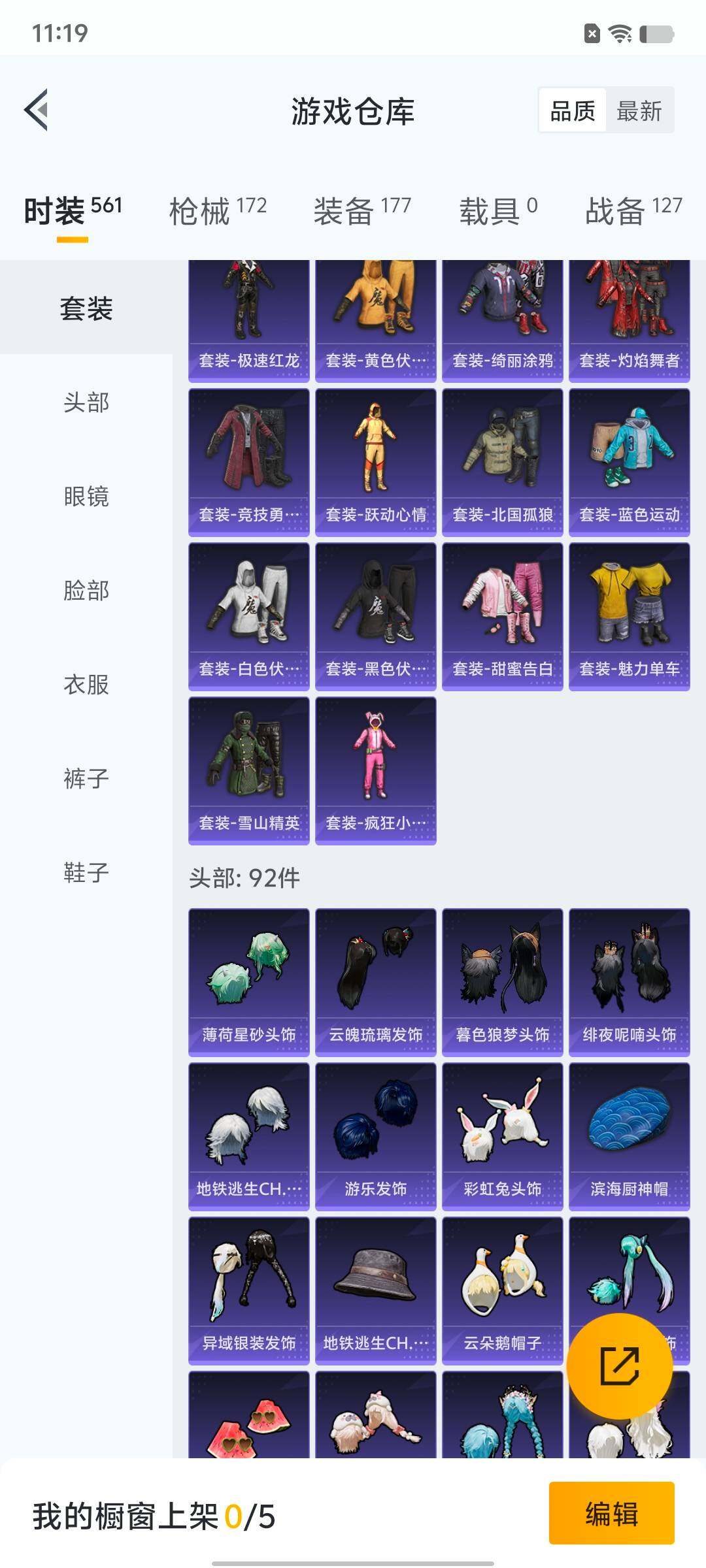The height and width of the screenshot is (1568, 706).
Task: Open the 彩虹兔头饰 item
Action: tap(502, 1137)
